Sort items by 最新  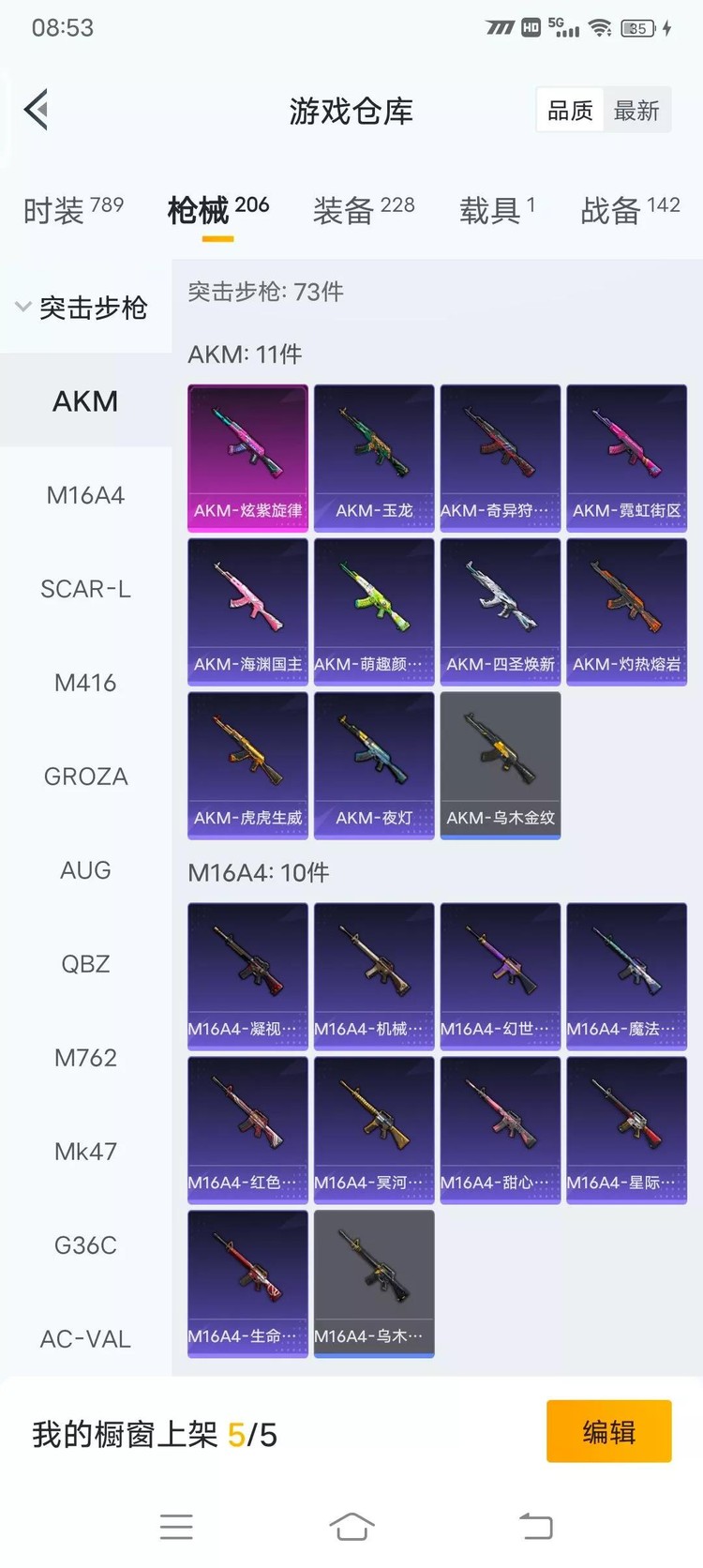(x=636, y=111)
